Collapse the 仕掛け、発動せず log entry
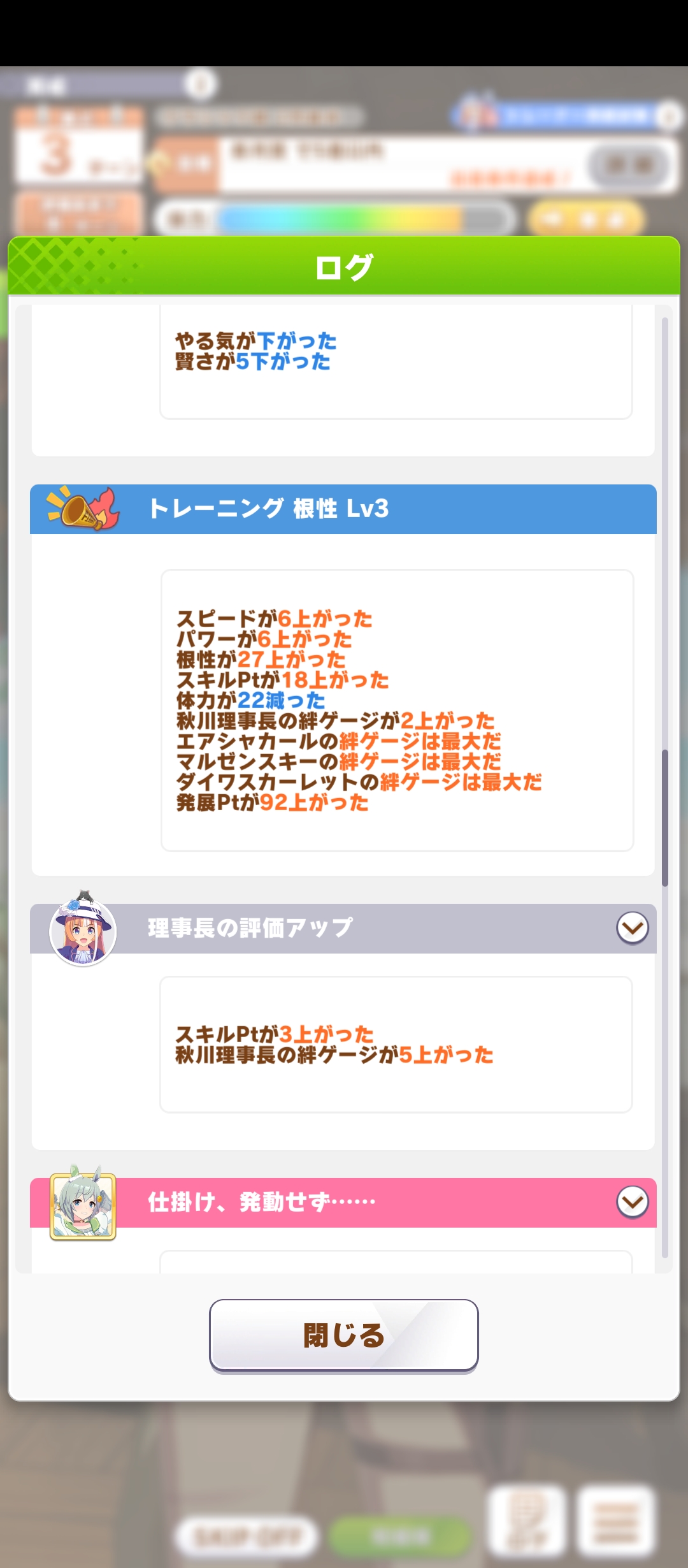Image resolution: width=688 pixels, height=1568 pixels. pyautogui.click(x=632, y=1202)
